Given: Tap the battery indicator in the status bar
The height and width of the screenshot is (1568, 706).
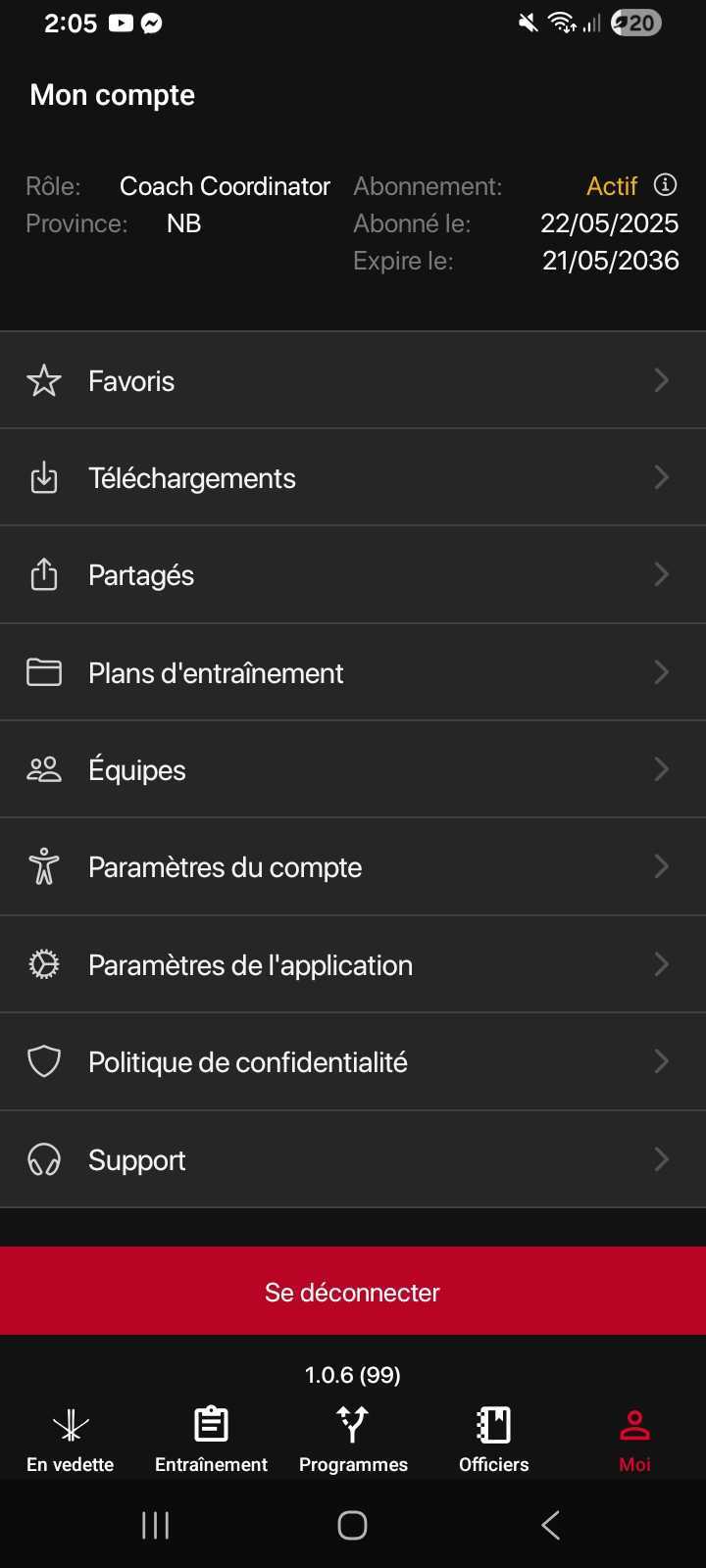Looking at the screenshot, I should (x=635, y=23).
